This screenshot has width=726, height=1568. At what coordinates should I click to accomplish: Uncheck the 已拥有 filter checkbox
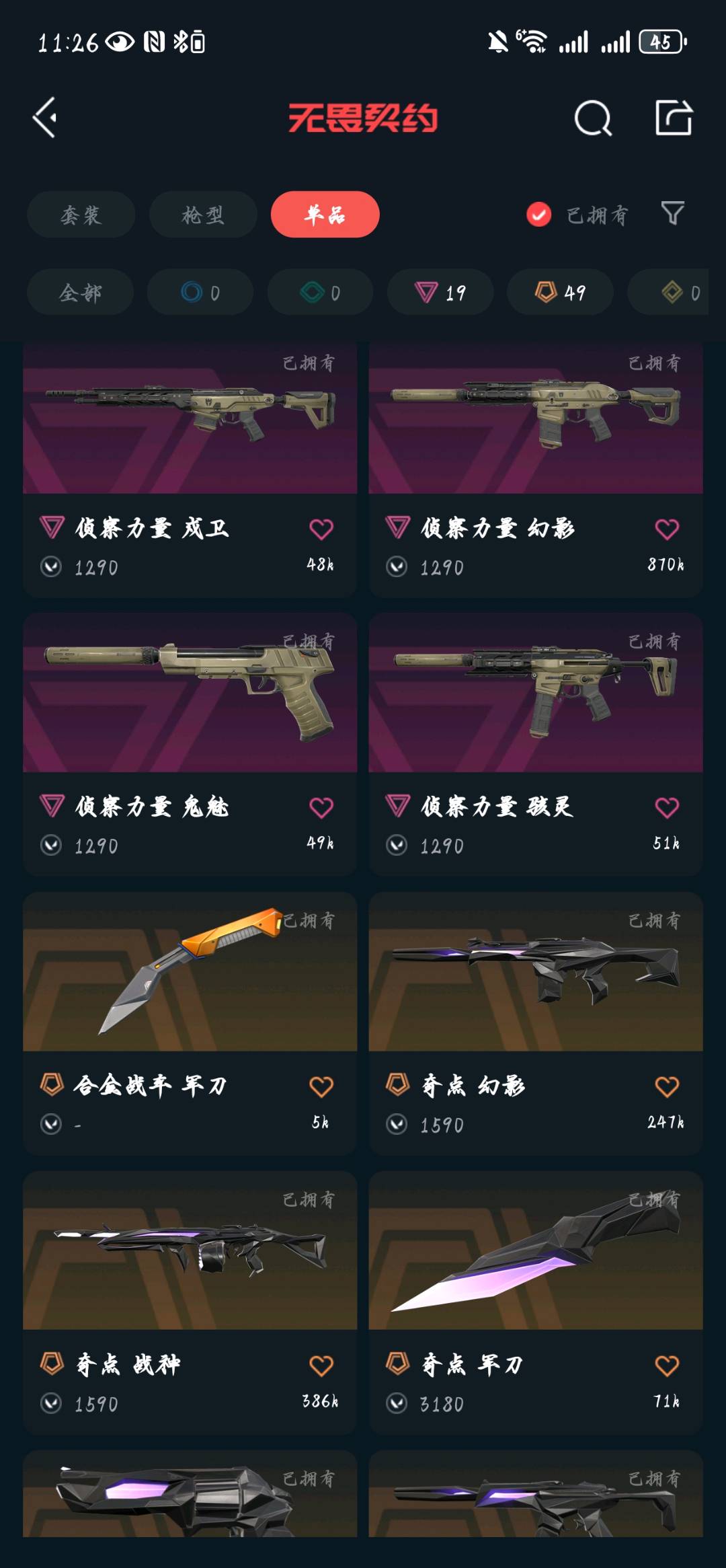(x=538, y=215)
